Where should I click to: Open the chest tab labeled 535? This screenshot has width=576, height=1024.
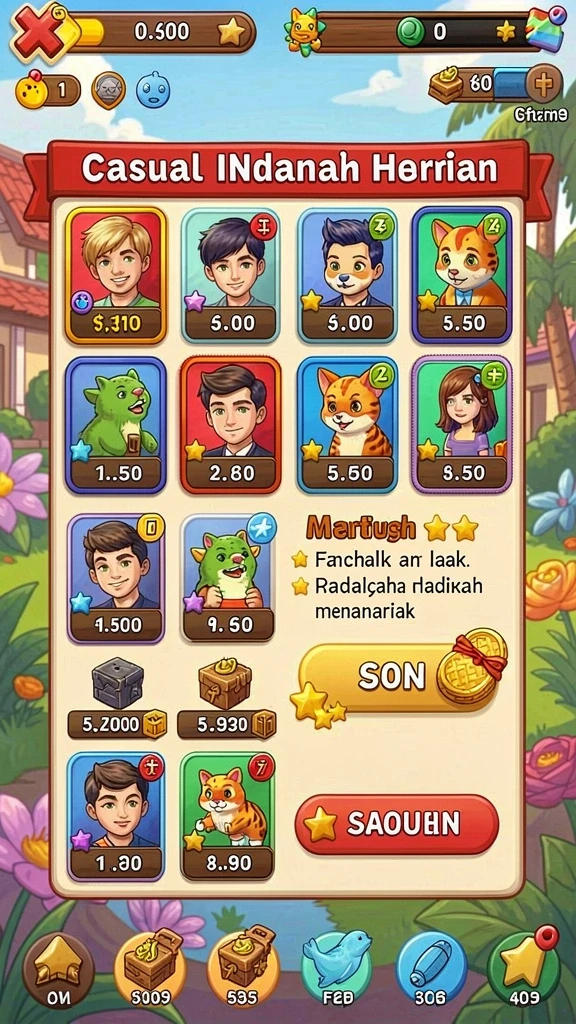243,968
